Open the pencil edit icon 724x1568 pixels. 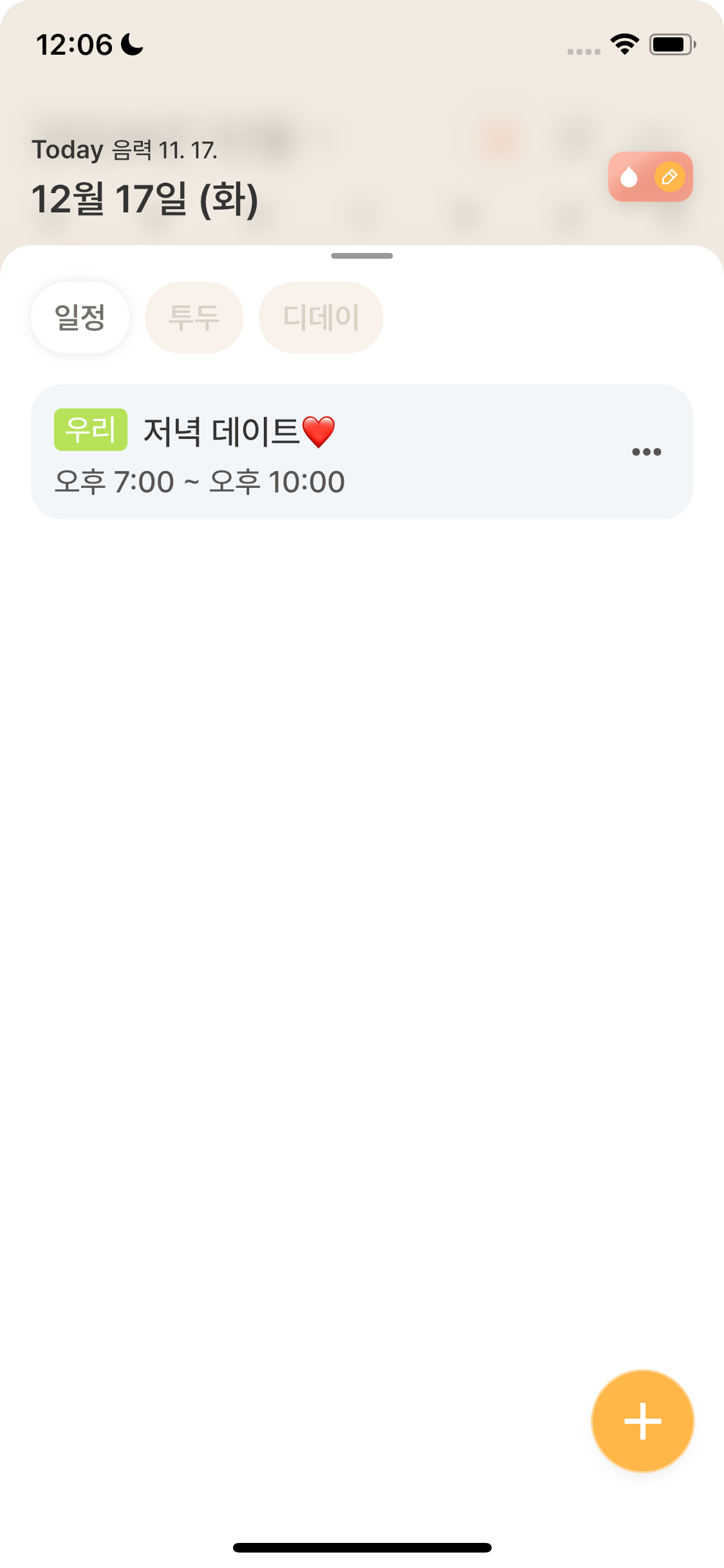(669, 176)
